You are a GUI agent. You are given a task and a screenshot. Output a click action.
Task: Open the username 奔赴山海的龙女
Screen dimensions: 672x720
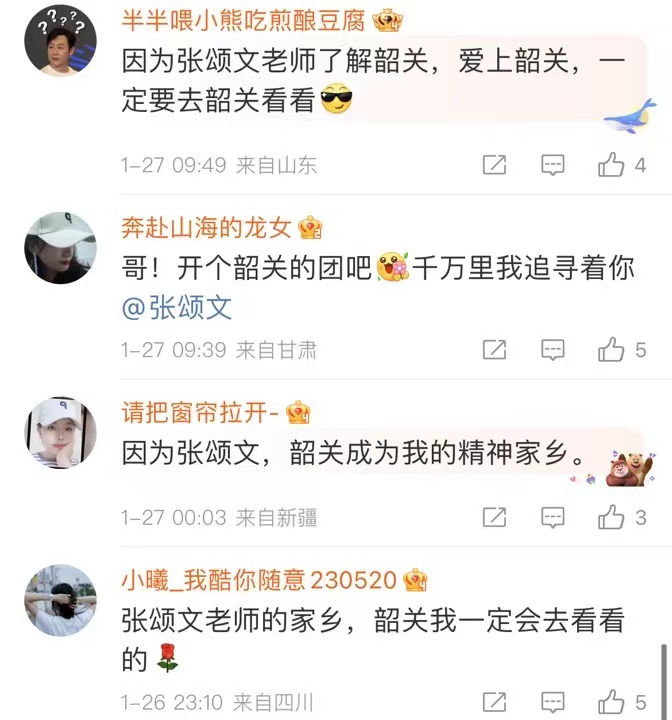click(207, 228)
